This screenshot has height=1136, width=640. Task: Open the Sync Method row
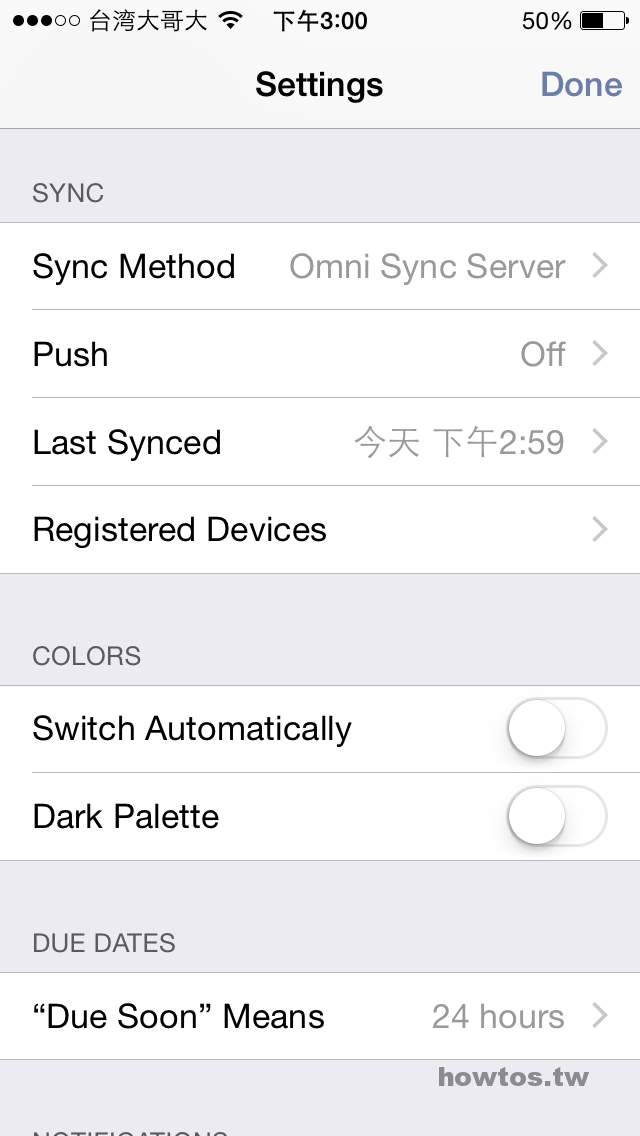320,266
